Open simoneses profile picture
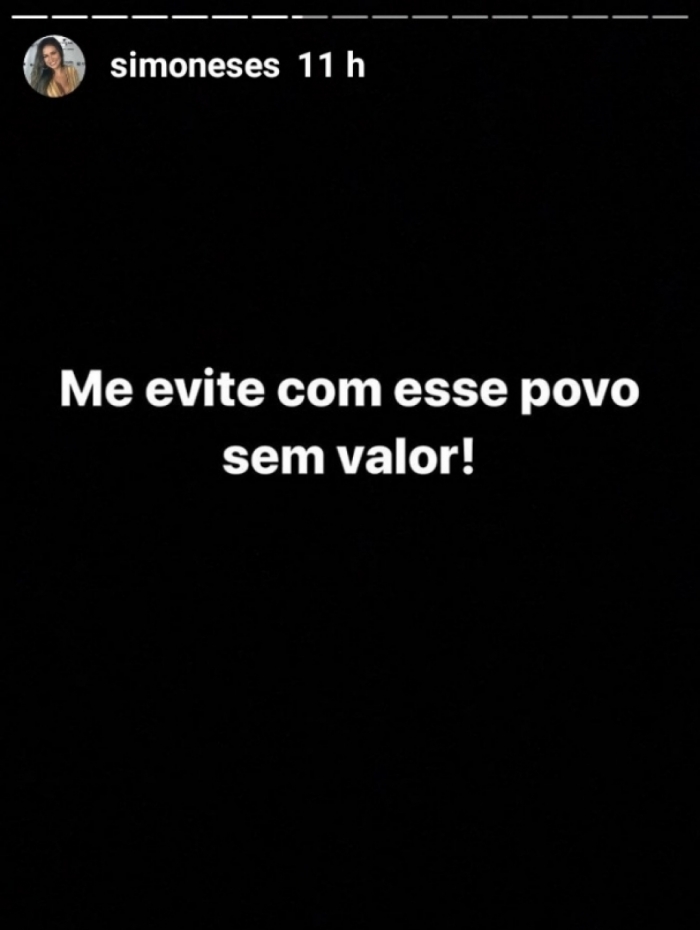 (x=55, y=67)
